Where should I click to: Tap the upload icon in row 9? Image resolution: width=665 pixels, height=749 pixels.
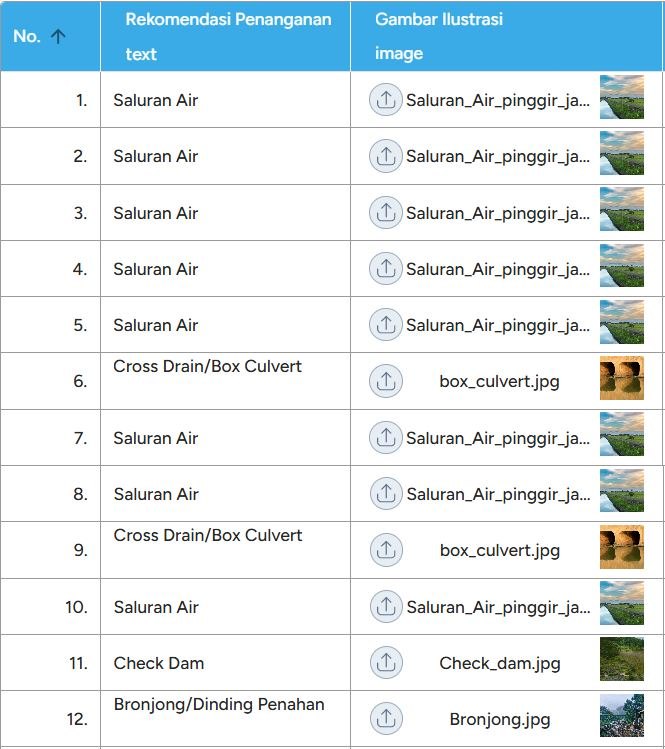pyautogui.click(x=385, y=549)
